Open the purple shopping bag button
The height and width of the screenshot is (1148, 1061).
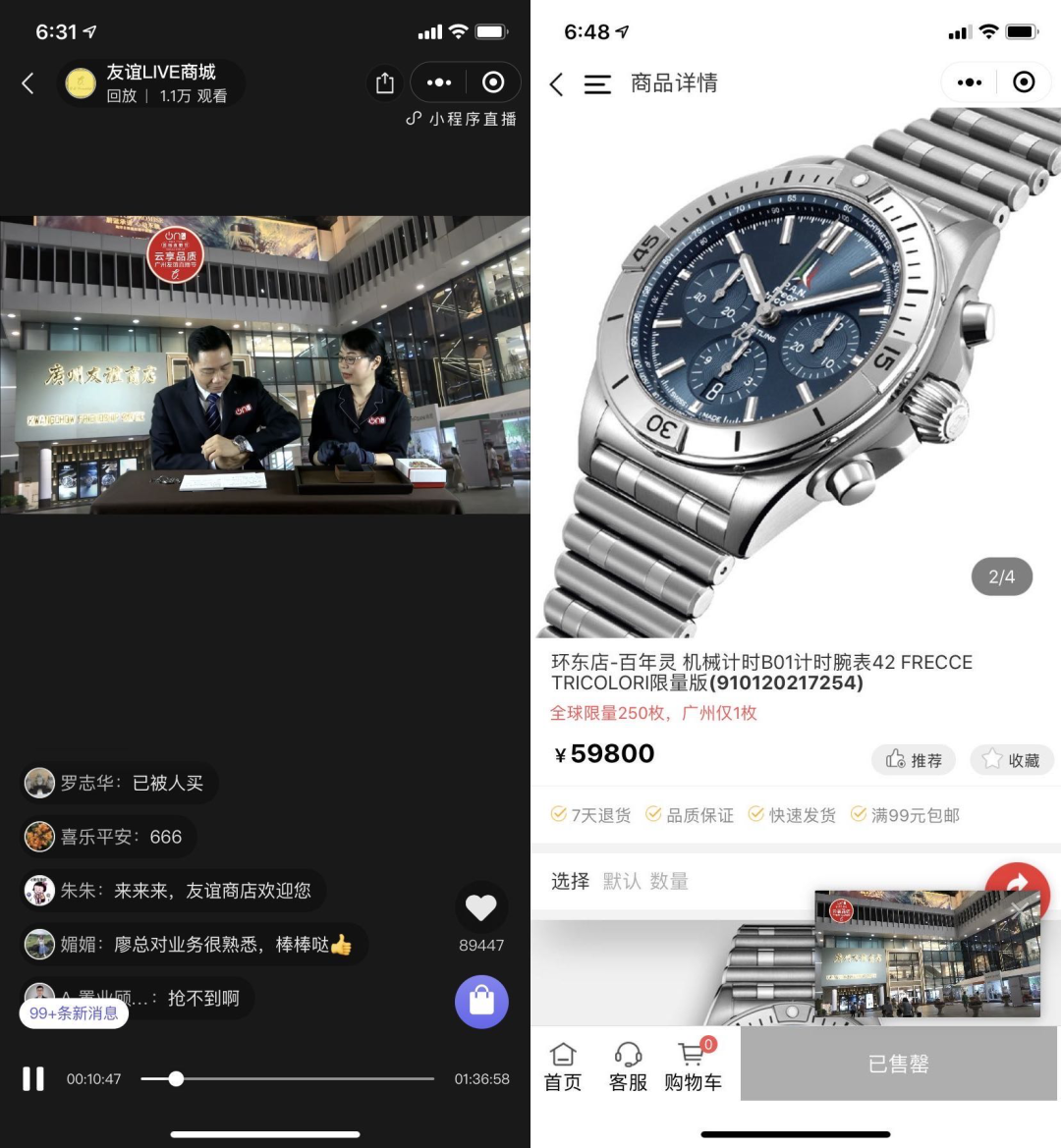click(481, 1002)
